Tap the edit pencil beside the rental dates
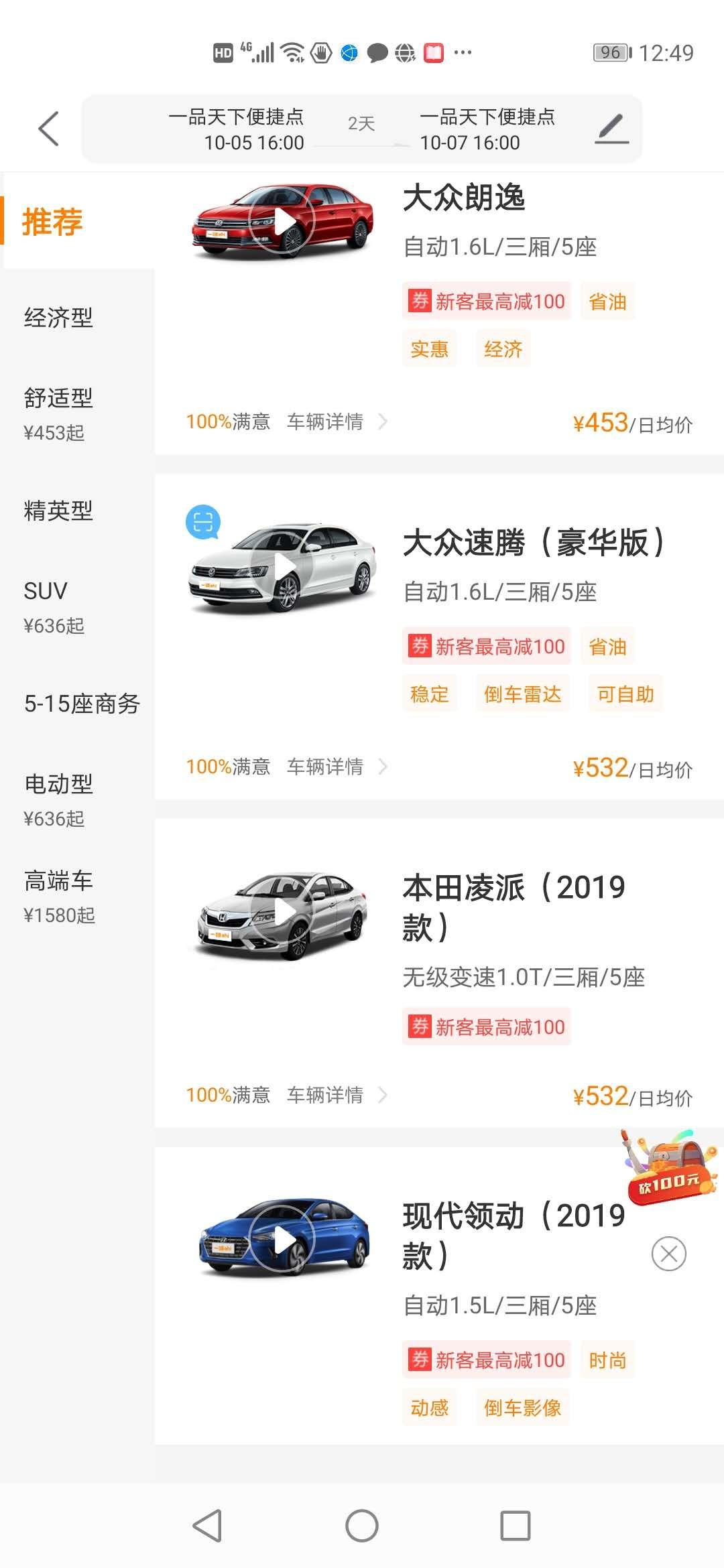The image size is (724, 1568). pos(611,128)
